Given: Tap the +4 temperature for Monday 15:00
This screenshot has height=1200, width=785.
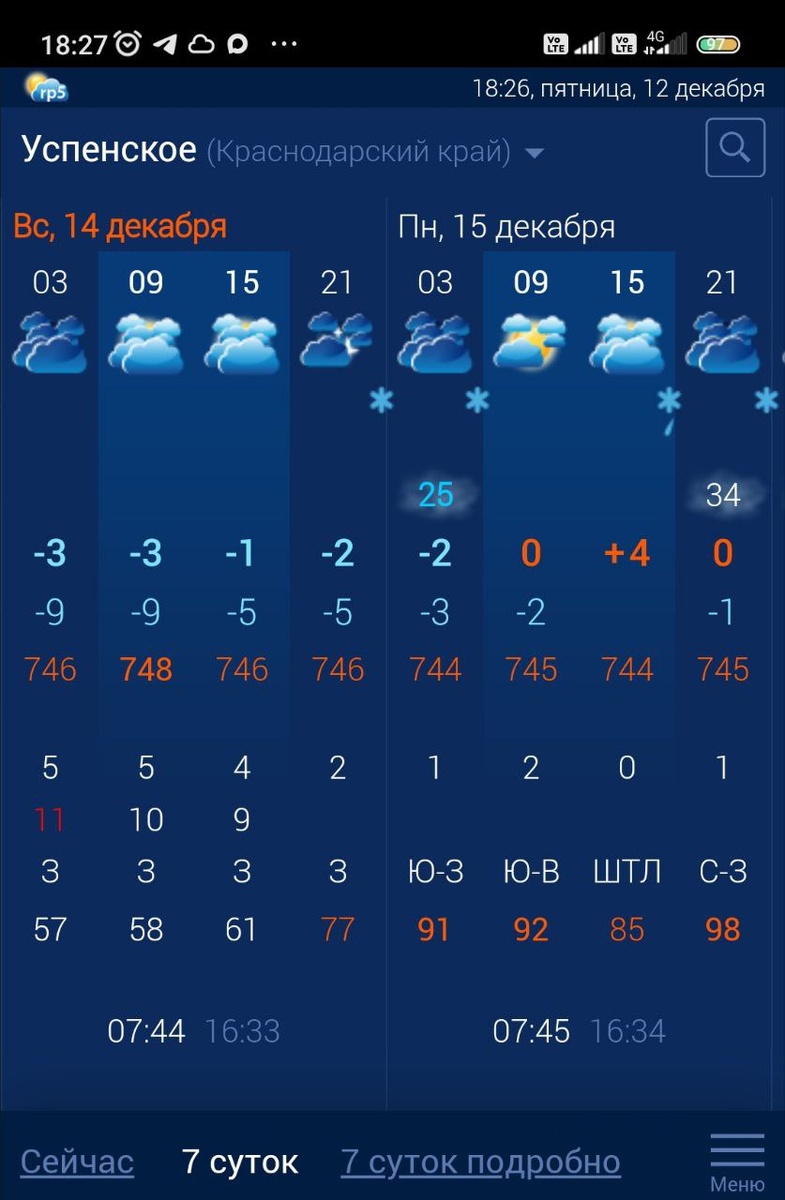Looking at the screenshot, I should (627, 554).
